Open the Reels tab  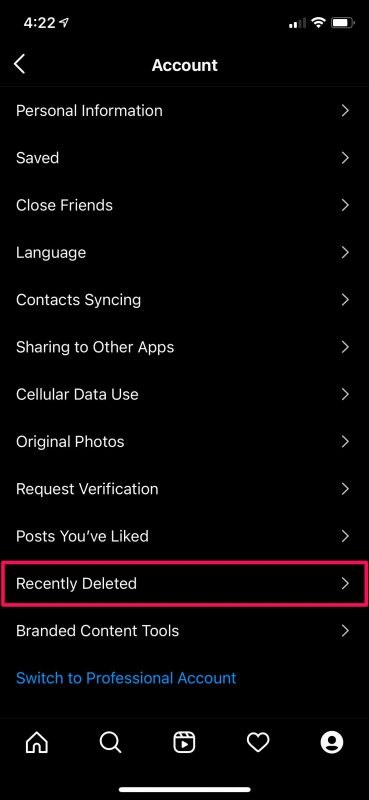click(x=184, y=742)
